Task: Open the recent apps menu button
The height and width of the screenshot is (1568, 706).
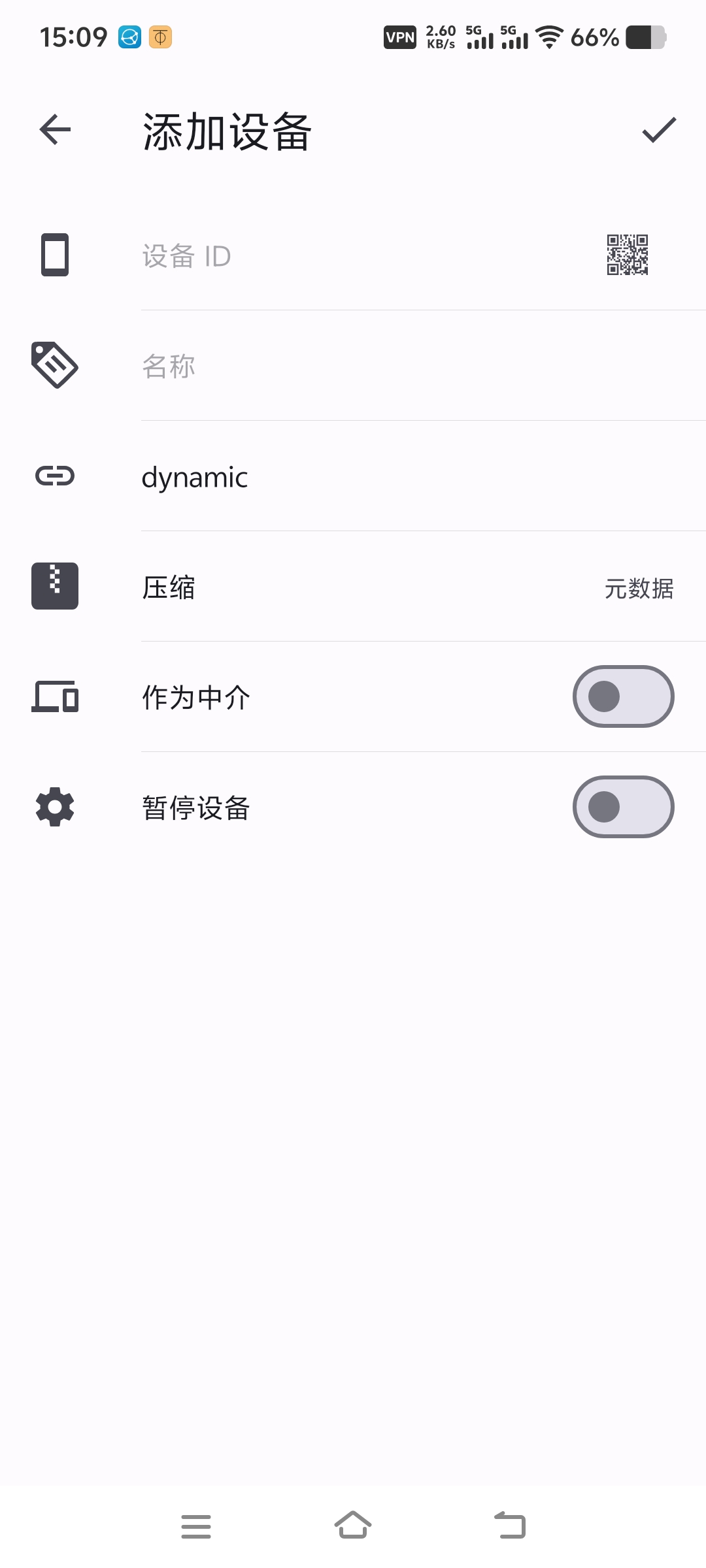Action: click(x=196, y=1526)
